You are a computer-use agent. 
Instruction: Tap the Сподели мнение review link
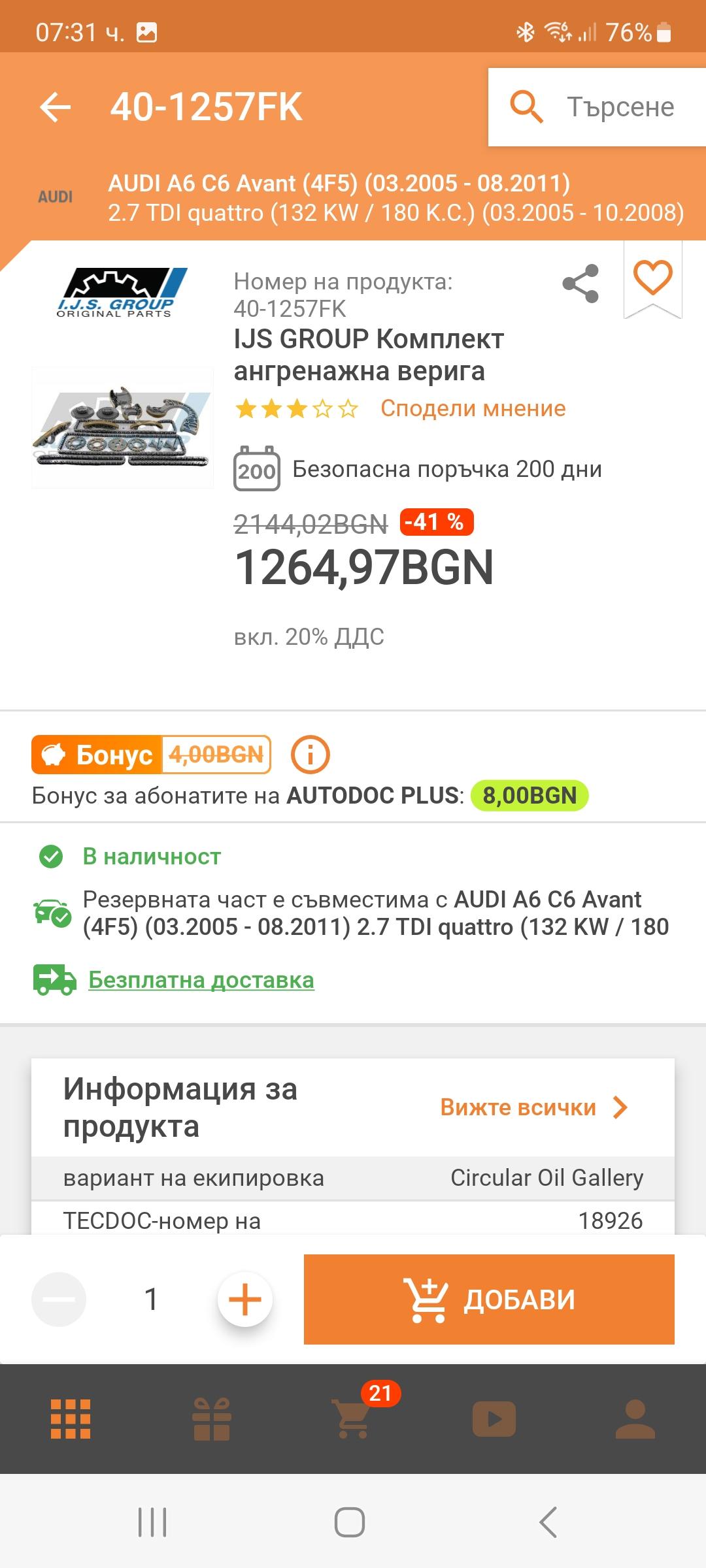tap(473, 408)
